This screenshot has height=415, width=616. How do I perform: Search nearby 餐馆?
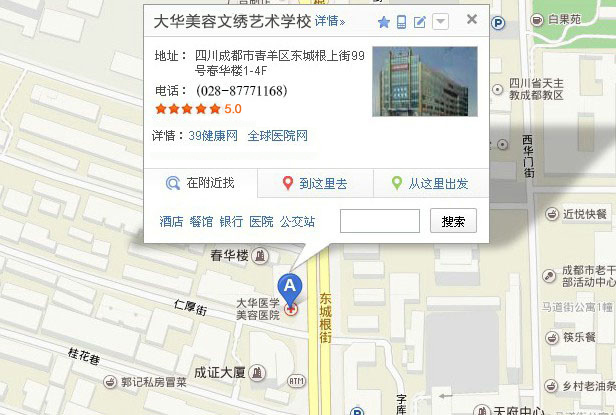[x=201, y=222]
